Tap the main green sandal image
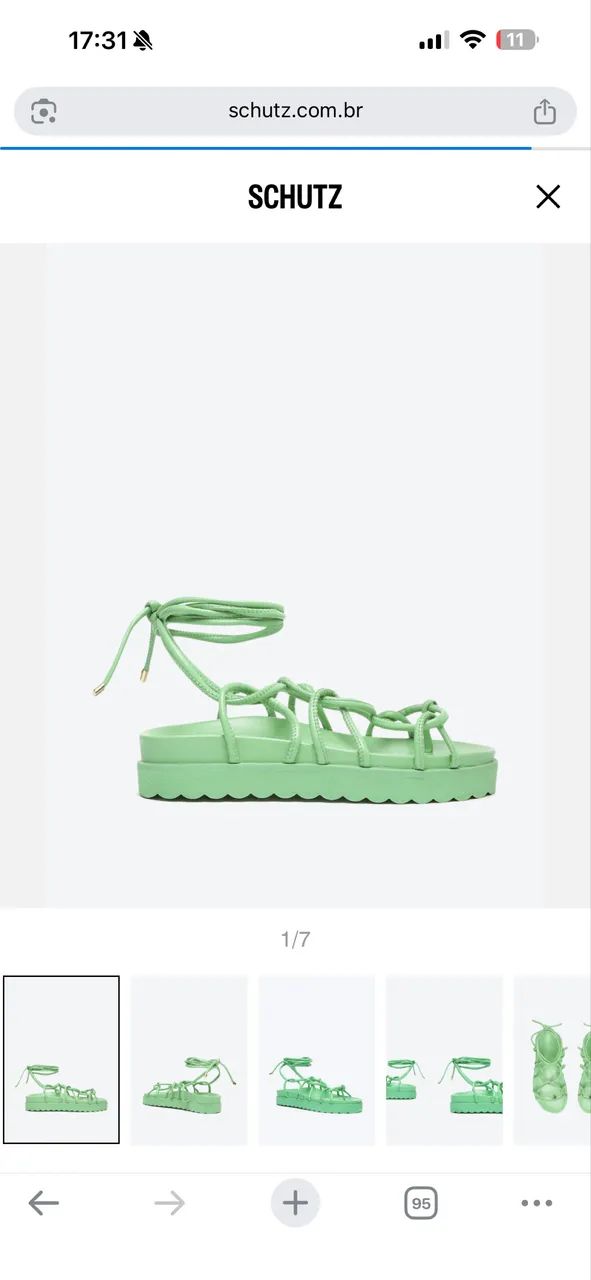The width and height of the screenshot is (591, 1280). click(295, 575)
